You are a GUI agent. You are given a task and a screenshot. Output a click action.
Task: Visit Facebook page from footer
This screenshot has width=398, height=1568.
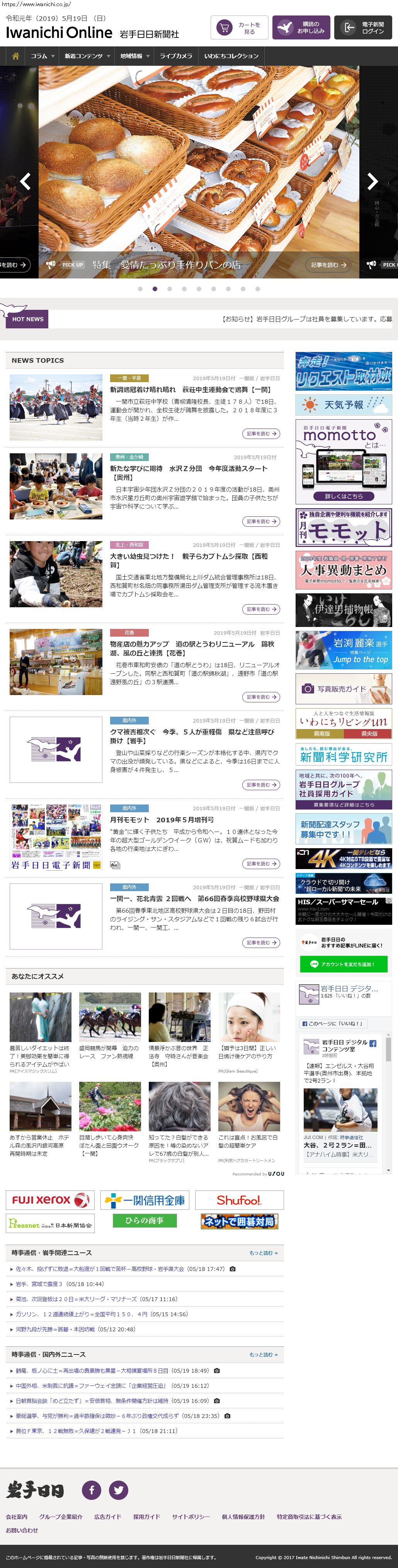pos(91,1490)
